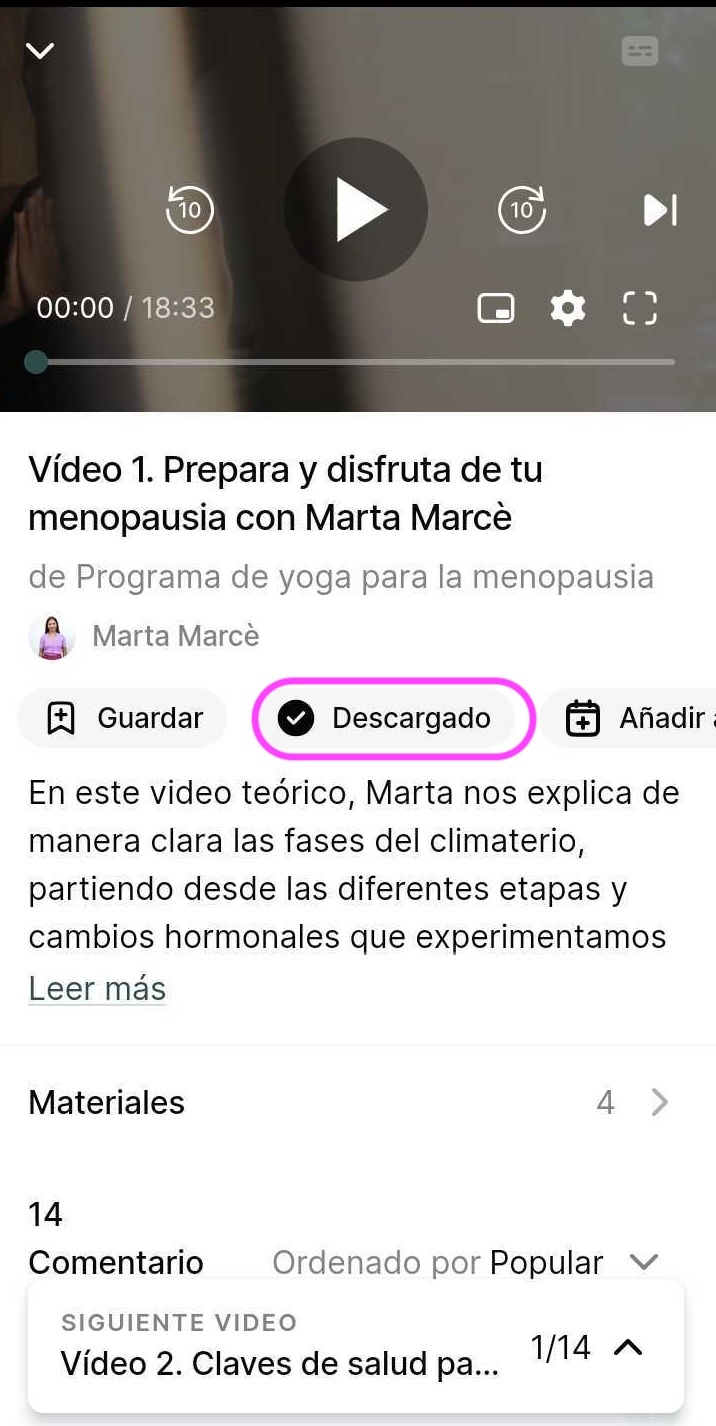
Task: Enable picture-in-picture mode
Action: (496, 308)
